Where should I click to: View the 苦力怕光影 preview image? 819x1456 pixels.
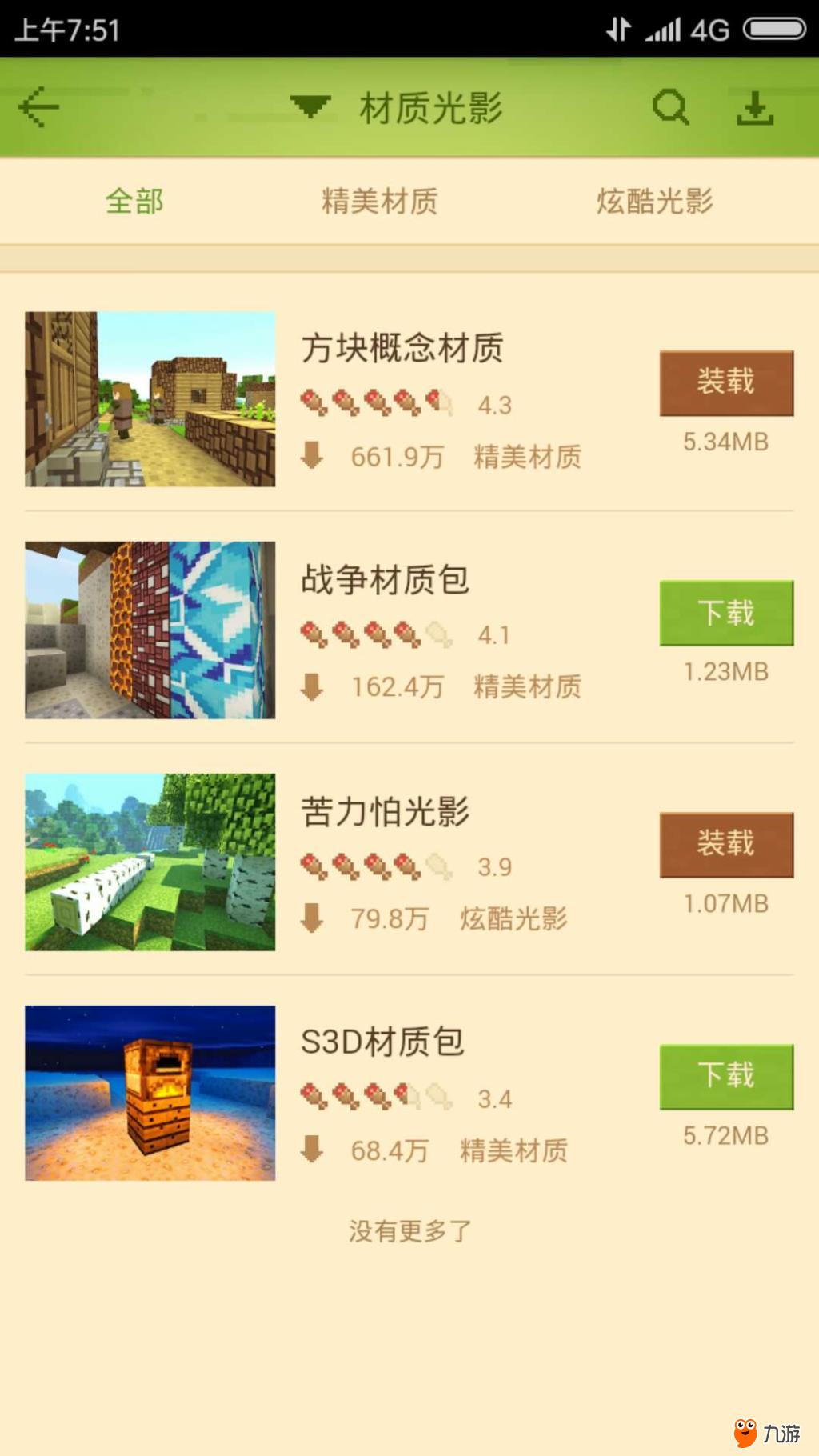tap(150, 862)
